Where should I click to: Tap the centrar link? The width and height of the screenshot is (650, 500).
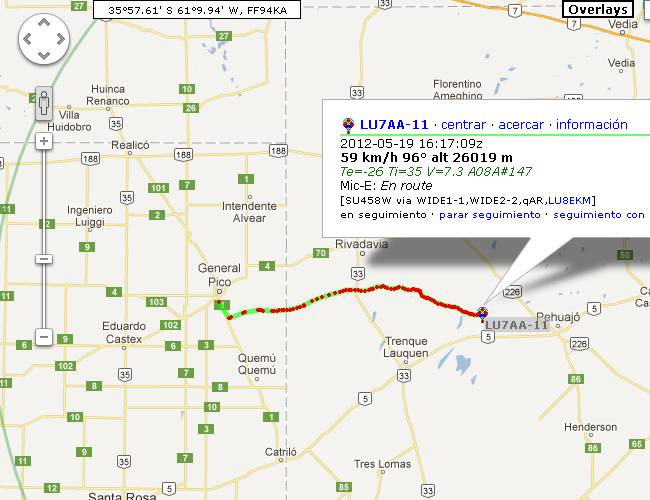(x=463, y=124)
